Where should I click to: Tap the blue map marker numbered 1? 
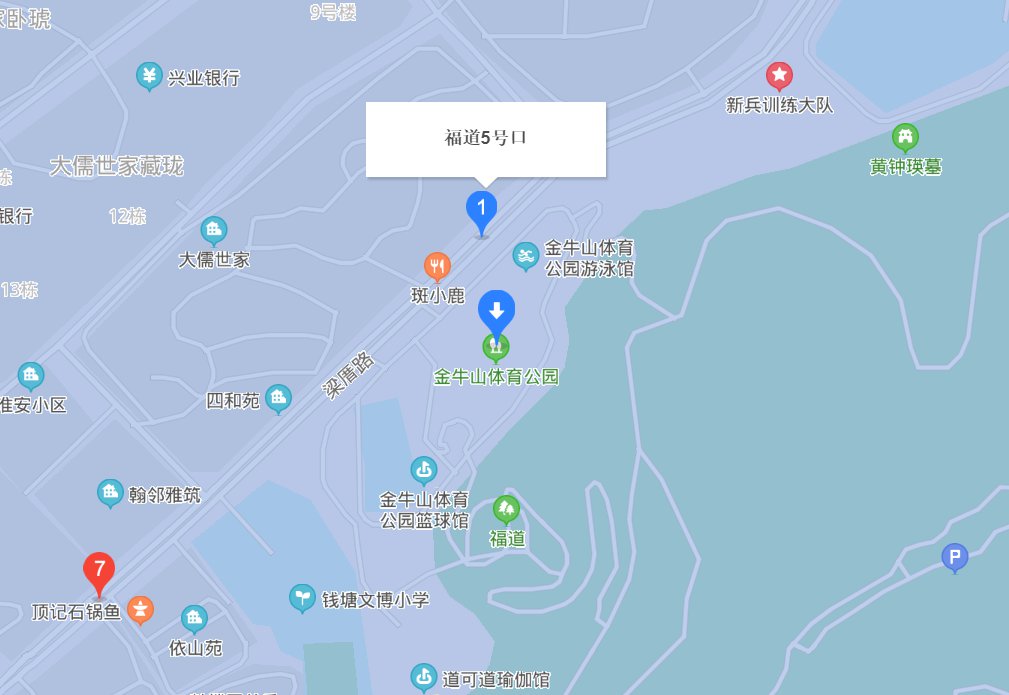pyautogui.click(x=482, y=210)
